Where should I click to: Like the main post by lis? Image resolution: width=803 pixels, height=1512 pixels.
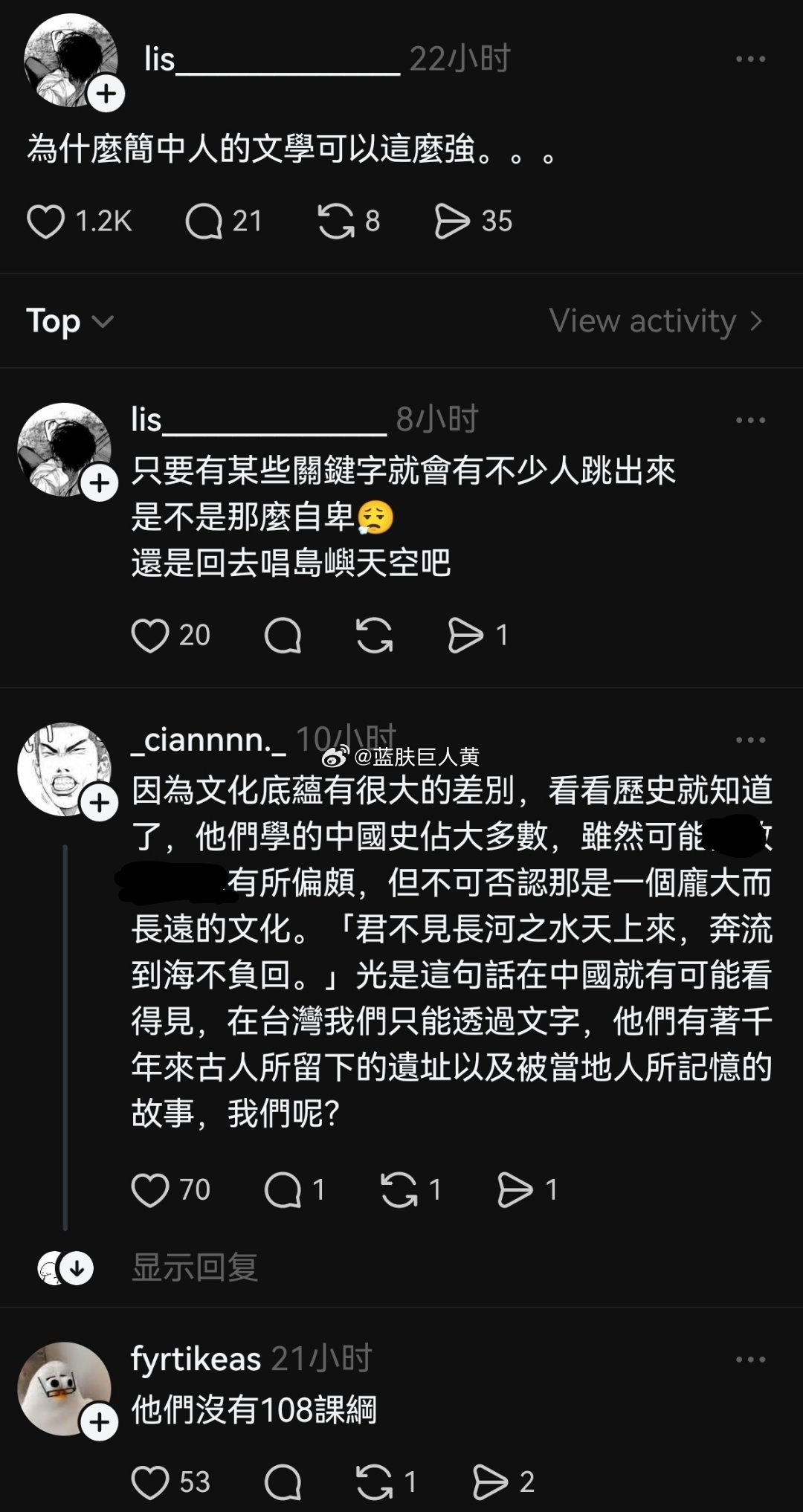point(48,219)
